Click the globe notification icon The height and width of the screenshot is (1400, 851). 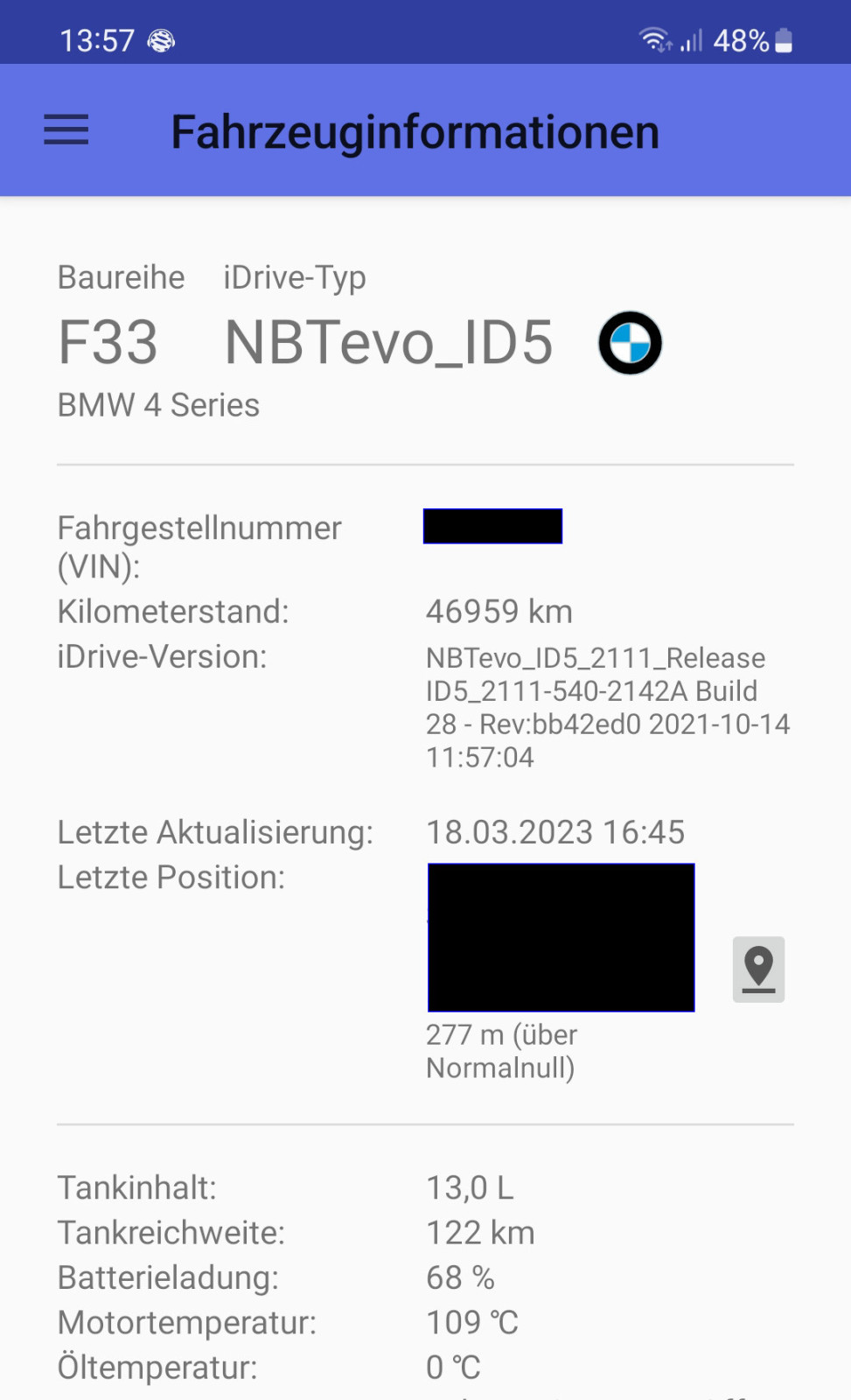[160, 40]
